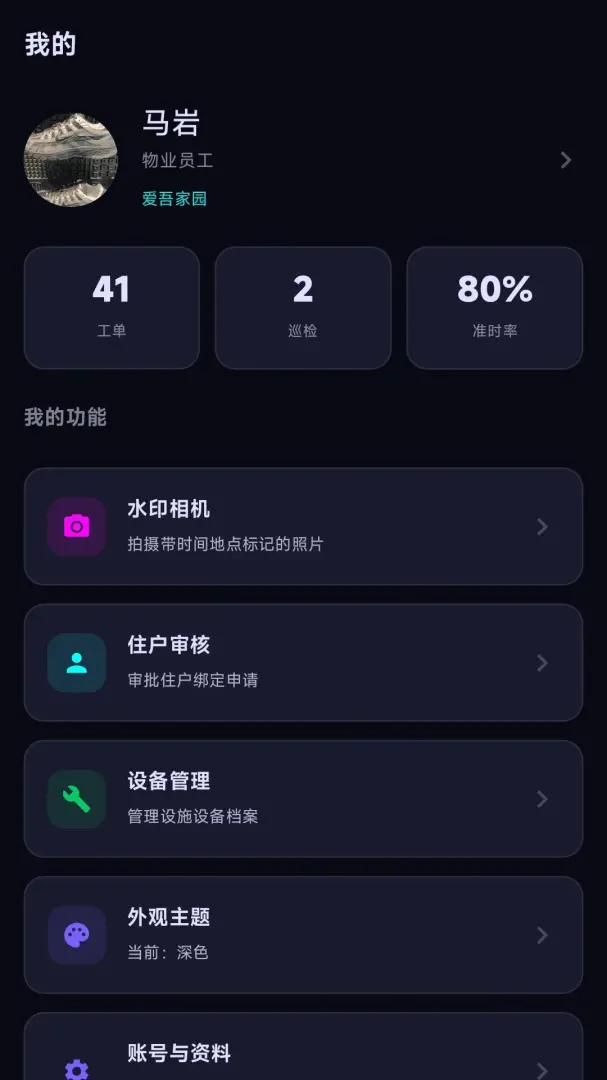
Task: Open 马岩's profile details via the chevron
Action: (x=566, y=160)
